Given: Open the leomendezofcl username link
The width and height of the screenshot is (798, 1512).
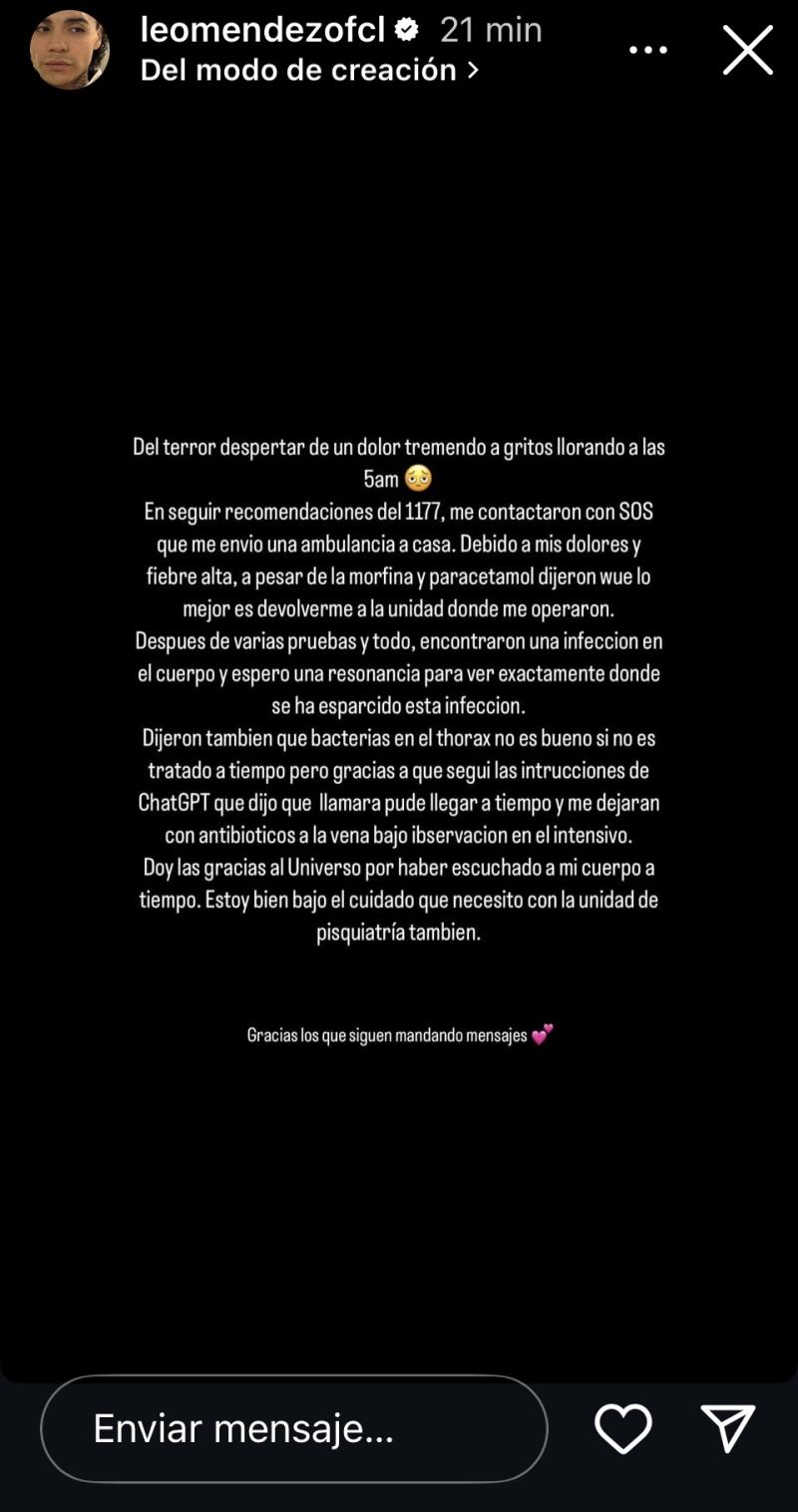Looking at the screenshot, I should tap(261, 30).
